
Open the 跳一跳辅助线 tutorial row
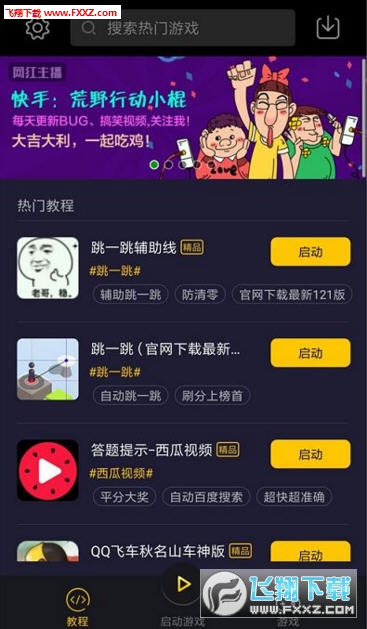click(x=184, y=271)
